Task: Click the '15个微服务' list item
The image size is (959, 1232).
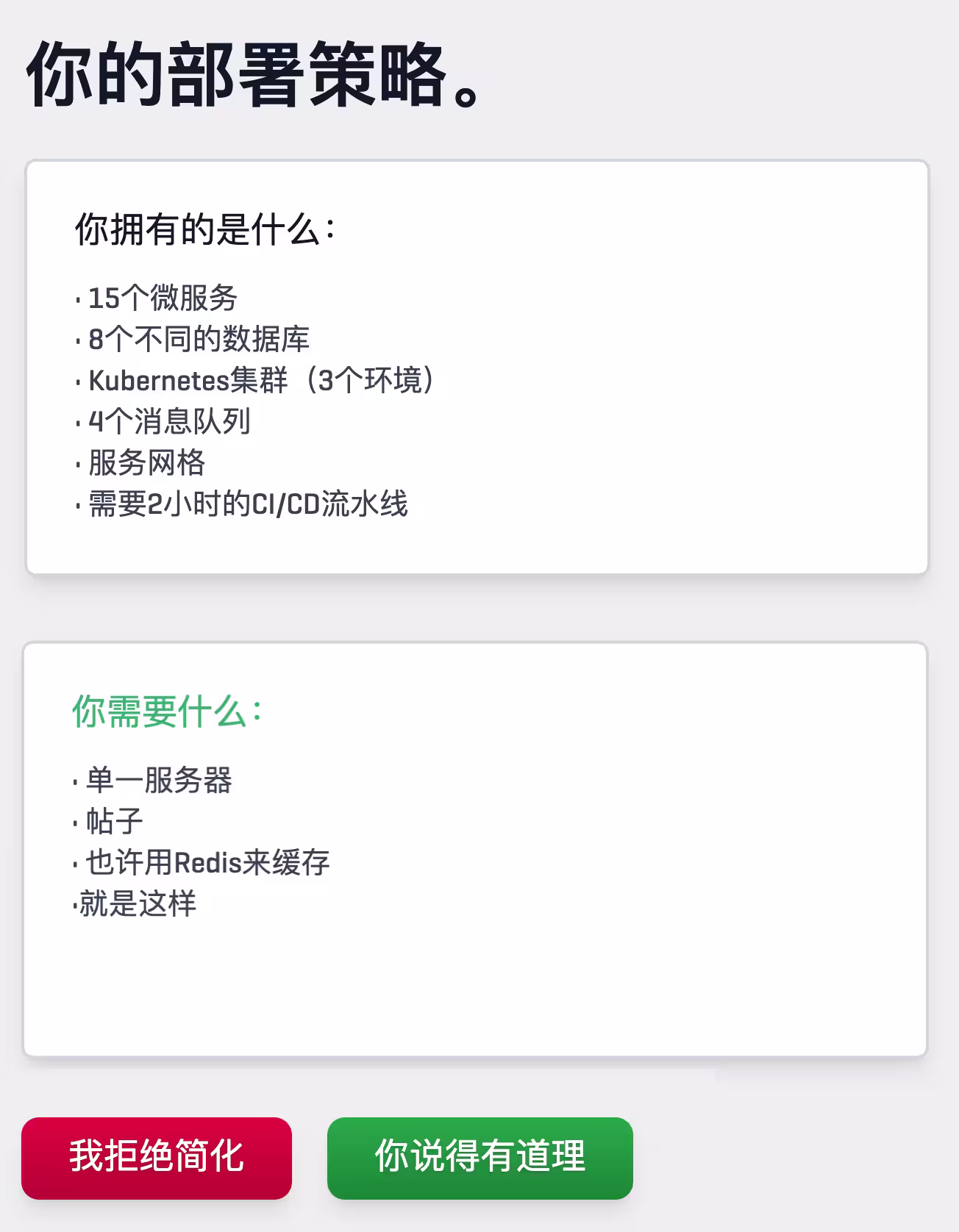Action: pyautogui.click(x=162, y=298)
